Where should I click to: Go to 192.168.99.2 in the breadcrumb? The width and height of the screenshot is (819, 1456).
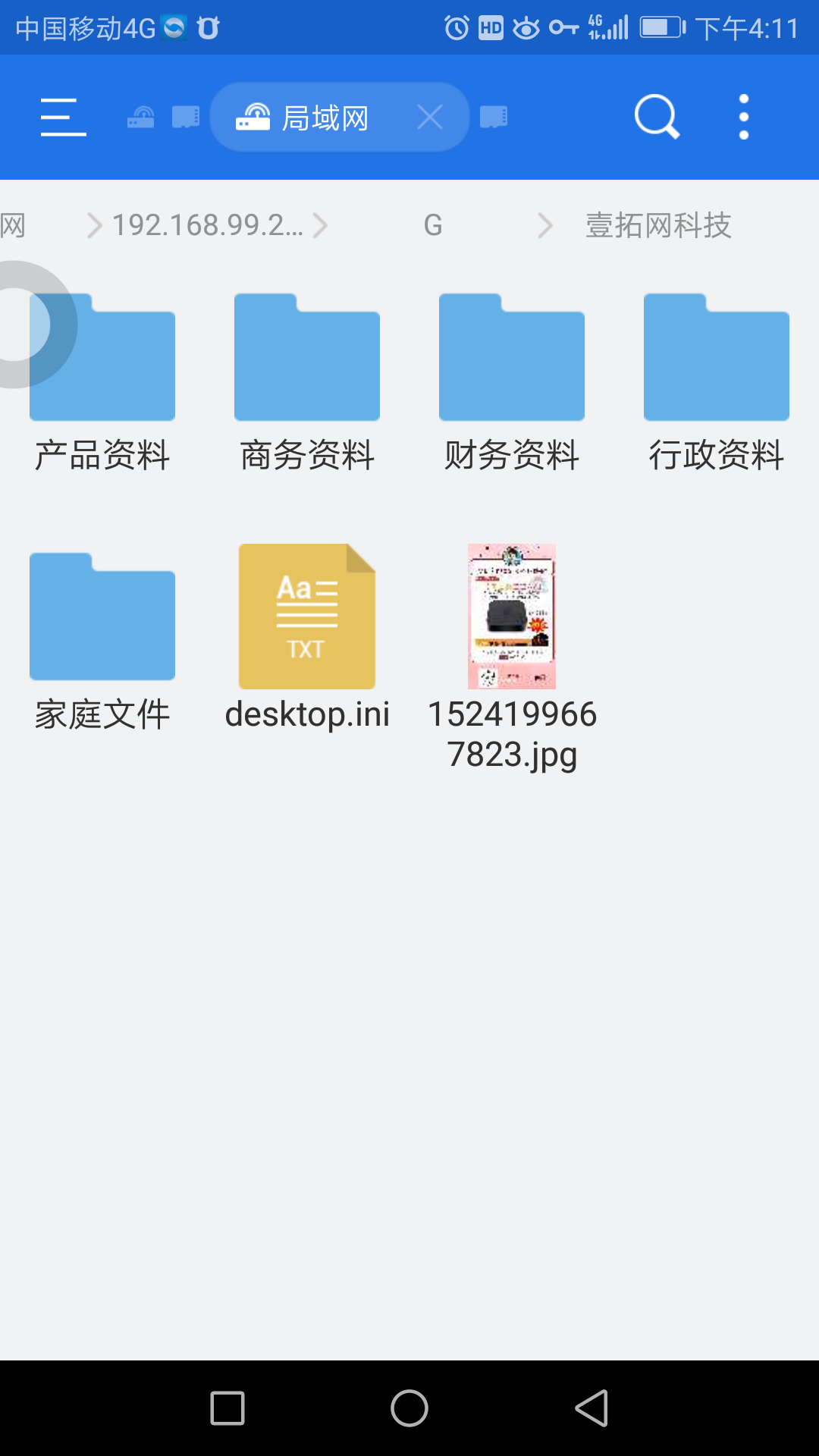pos(207,225)
